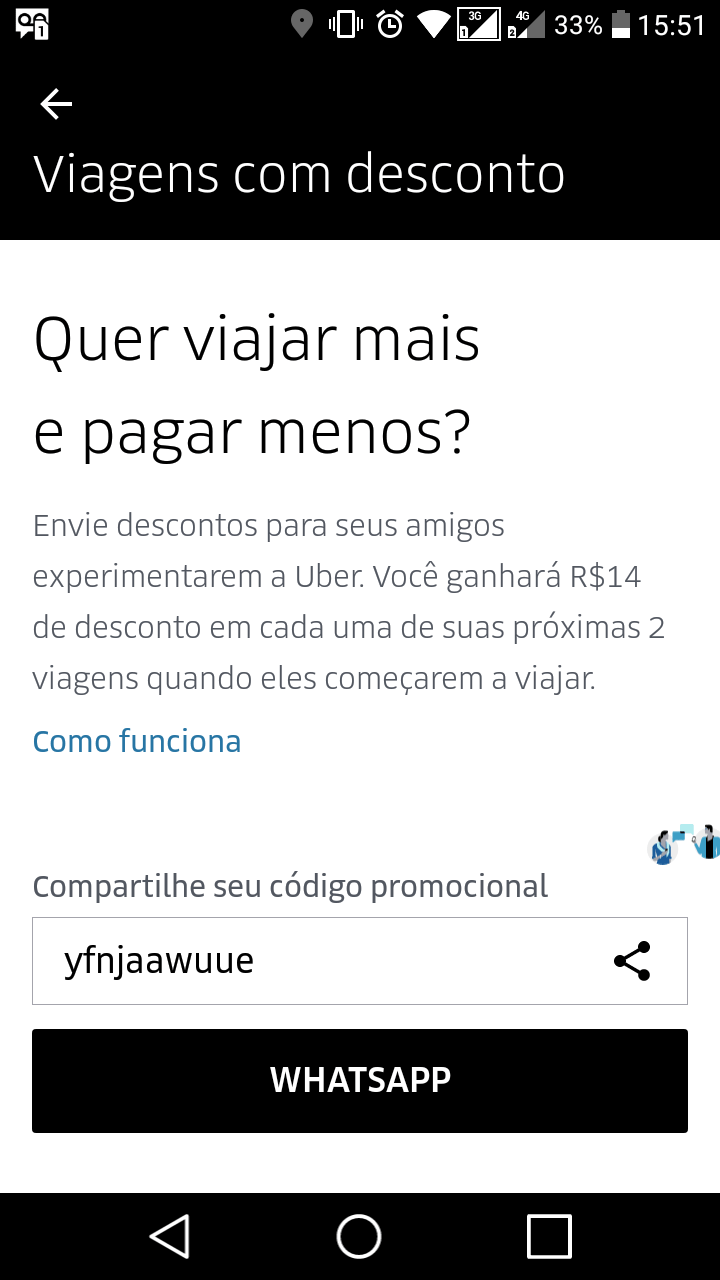Tap the system home button
Image resolution: width=720 pixels, height=1280 pixels.
[x=359, y=1236]
